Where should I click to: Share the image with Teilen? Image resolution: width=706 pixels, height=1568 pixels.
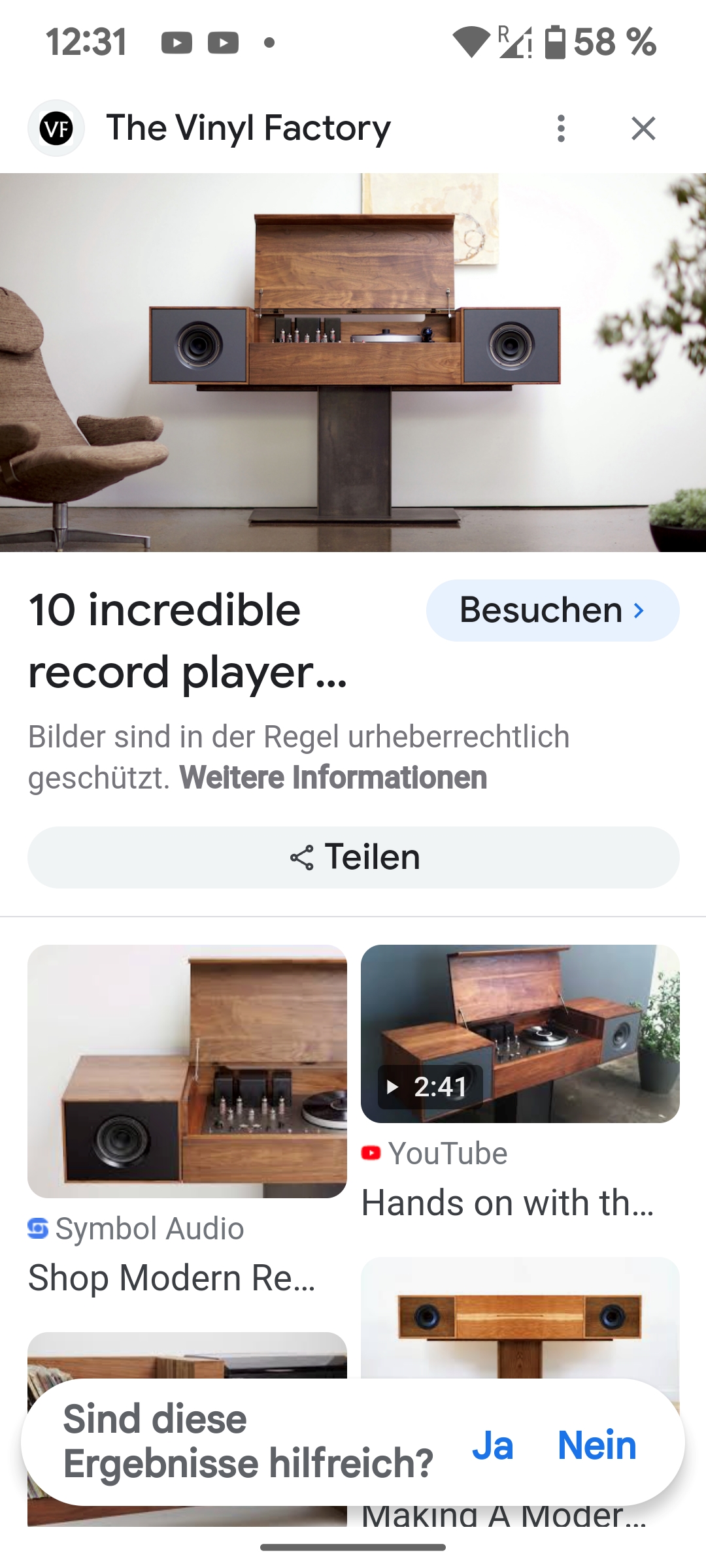[353, 857]
